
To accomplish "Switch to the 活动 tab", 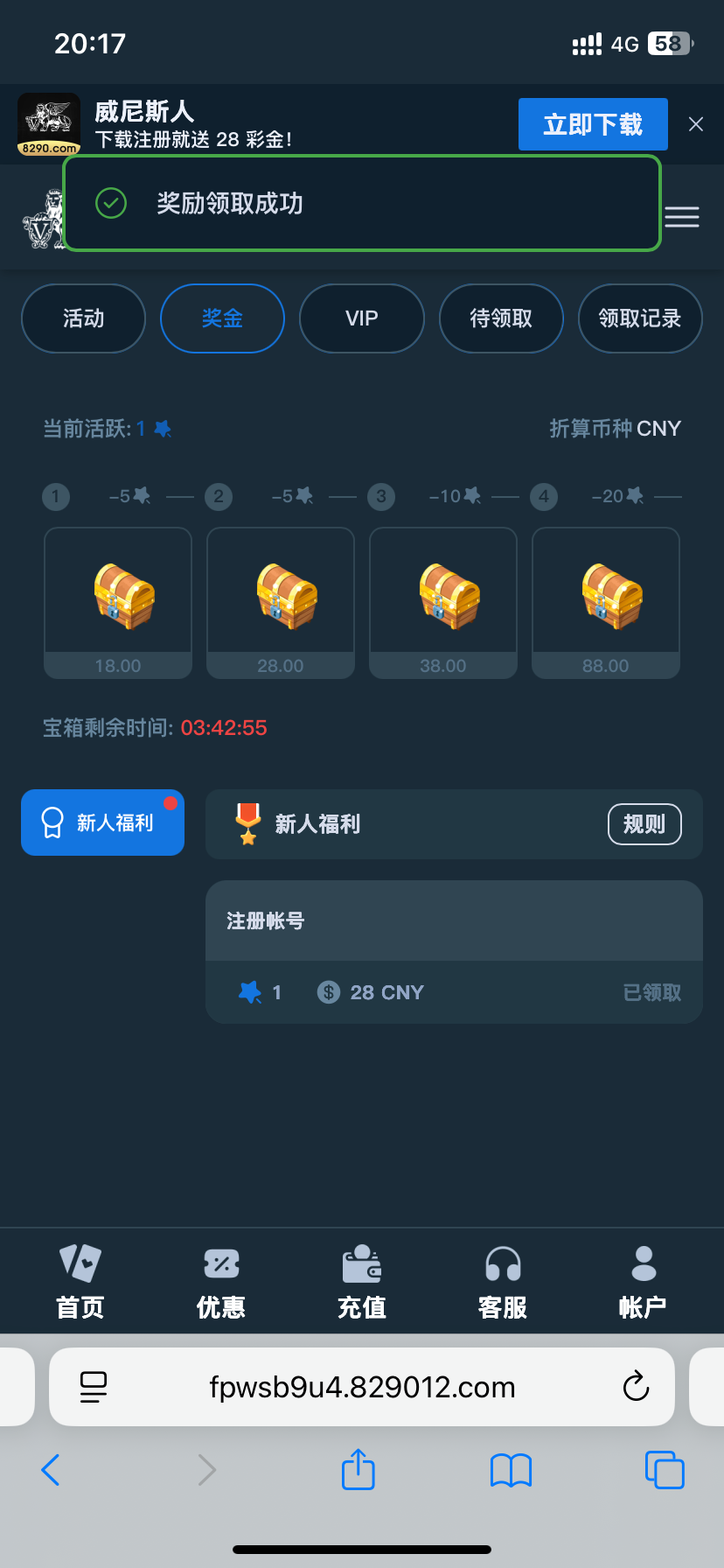I will click(83, 318).
